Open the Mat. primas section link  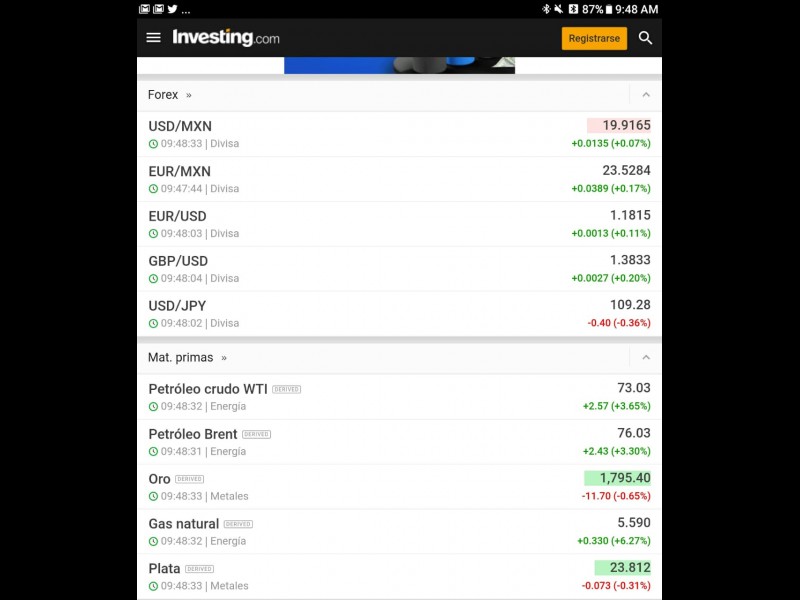pos(187,357)
